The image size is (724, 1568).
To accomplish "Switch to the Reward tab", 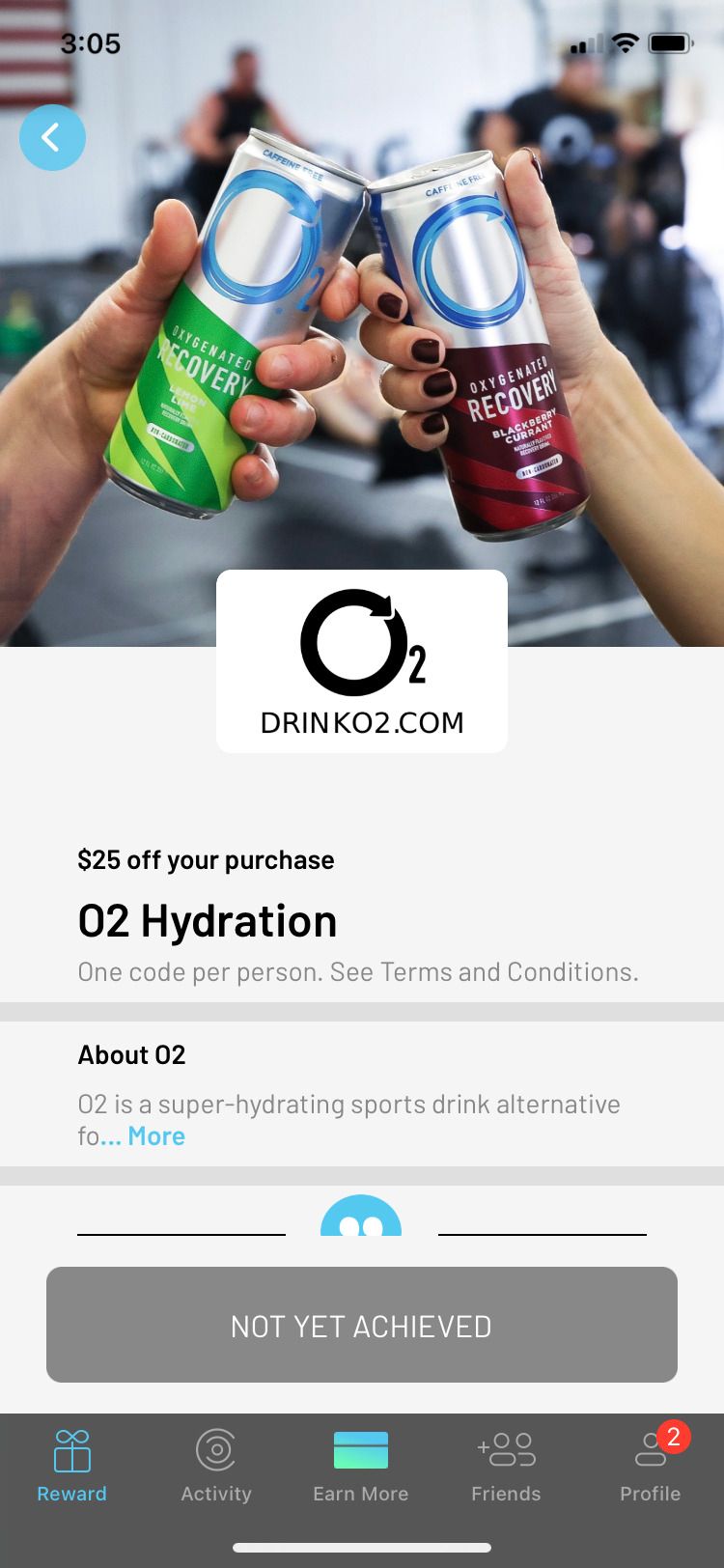I will [72, 1466].
